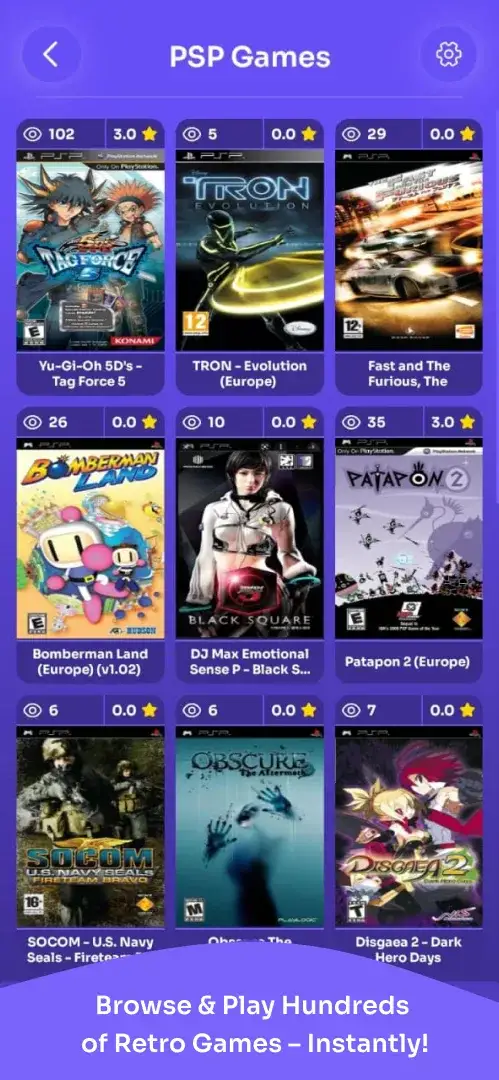This screenshot has height=1080, width=499.
Task: Select the TRON - Evolution (Europe) game
Action: tap(250, 257)
